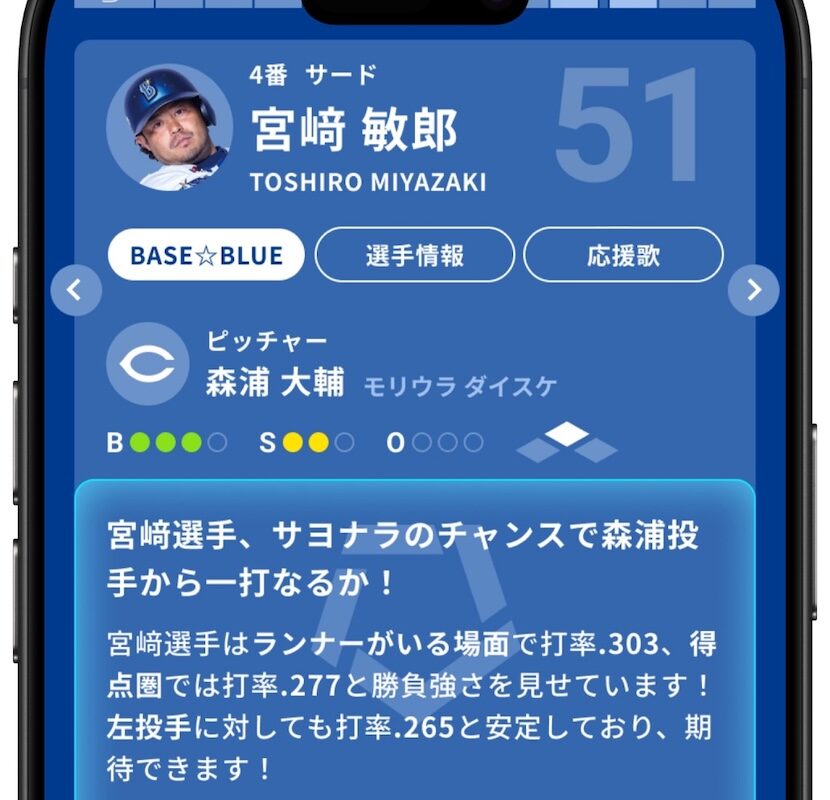830x800 pixels.
Task: Go to the next player with right arrow
Action: tap(753, 291)
